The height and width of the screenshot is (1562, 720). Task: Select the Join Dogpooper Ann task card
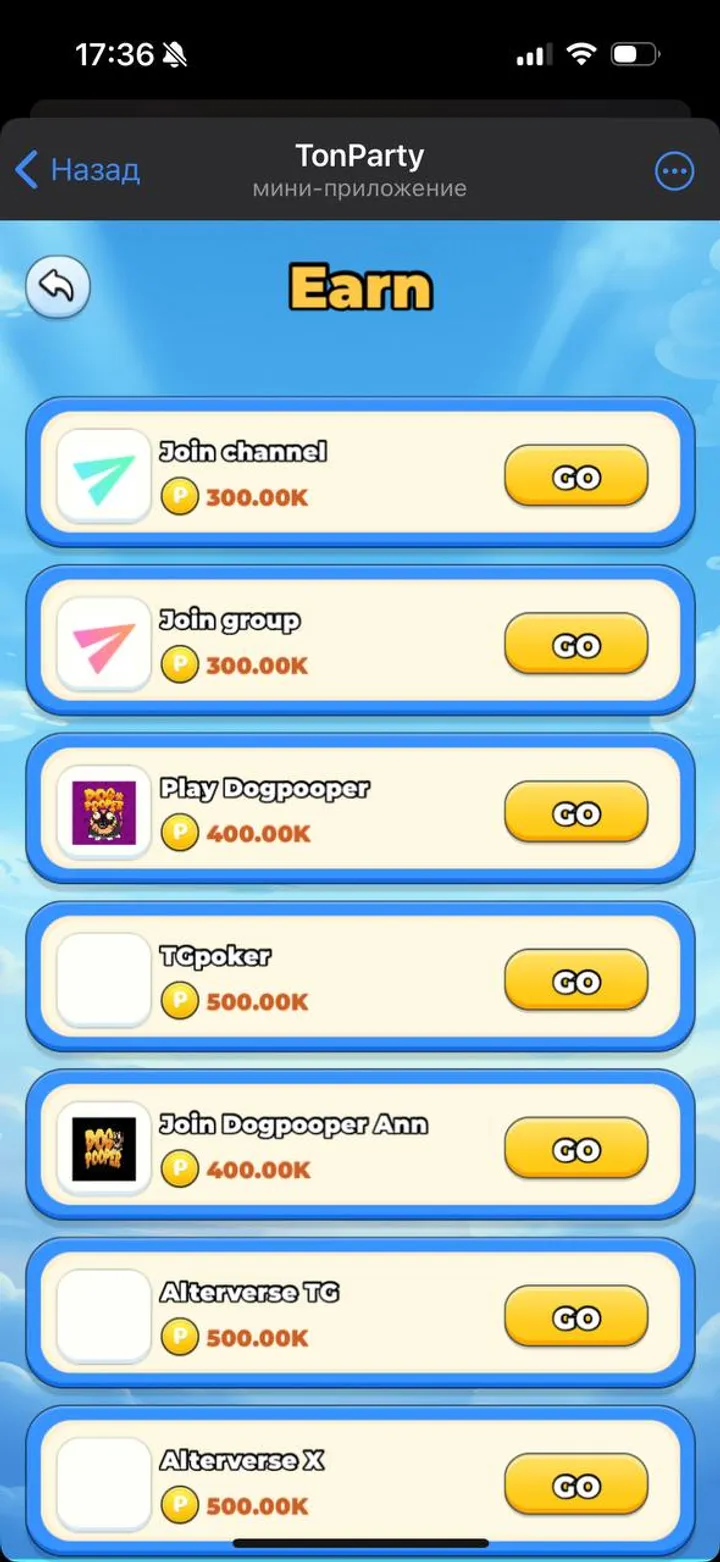click(360, 1147)
